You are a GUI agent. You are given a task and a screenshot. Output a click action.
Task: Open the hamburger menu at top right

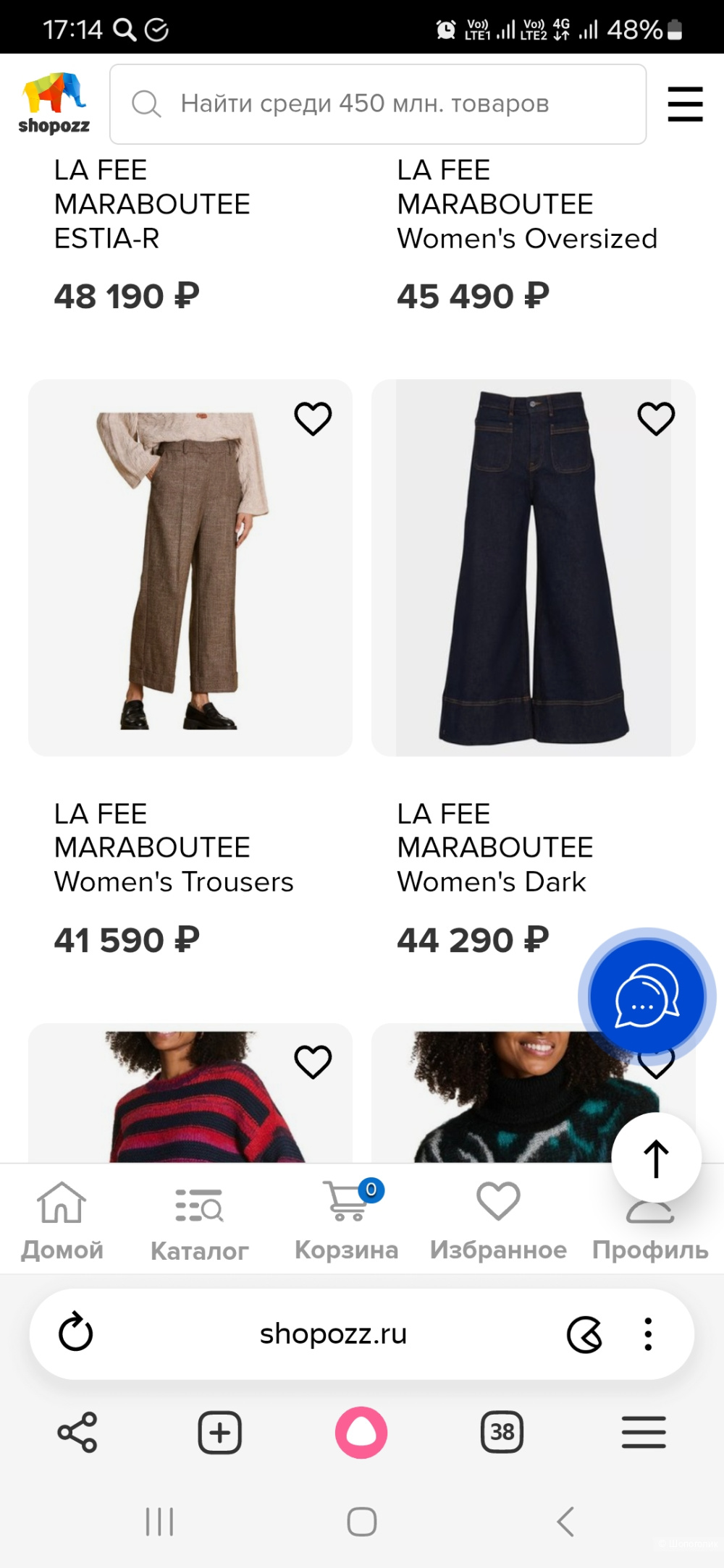pyautogui.click(x=684, y=104)
